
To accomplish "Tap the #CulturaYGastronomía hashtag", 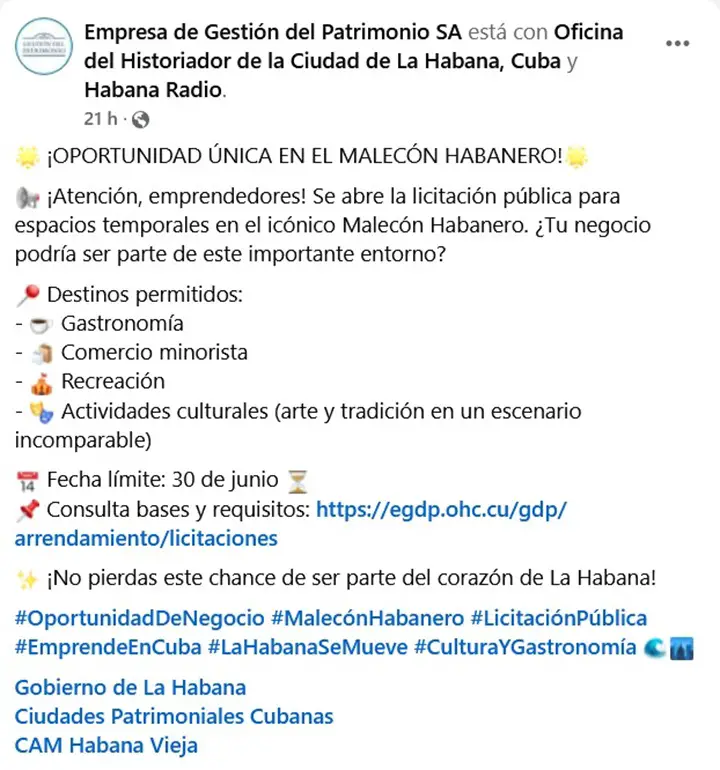I will [524, 647].
